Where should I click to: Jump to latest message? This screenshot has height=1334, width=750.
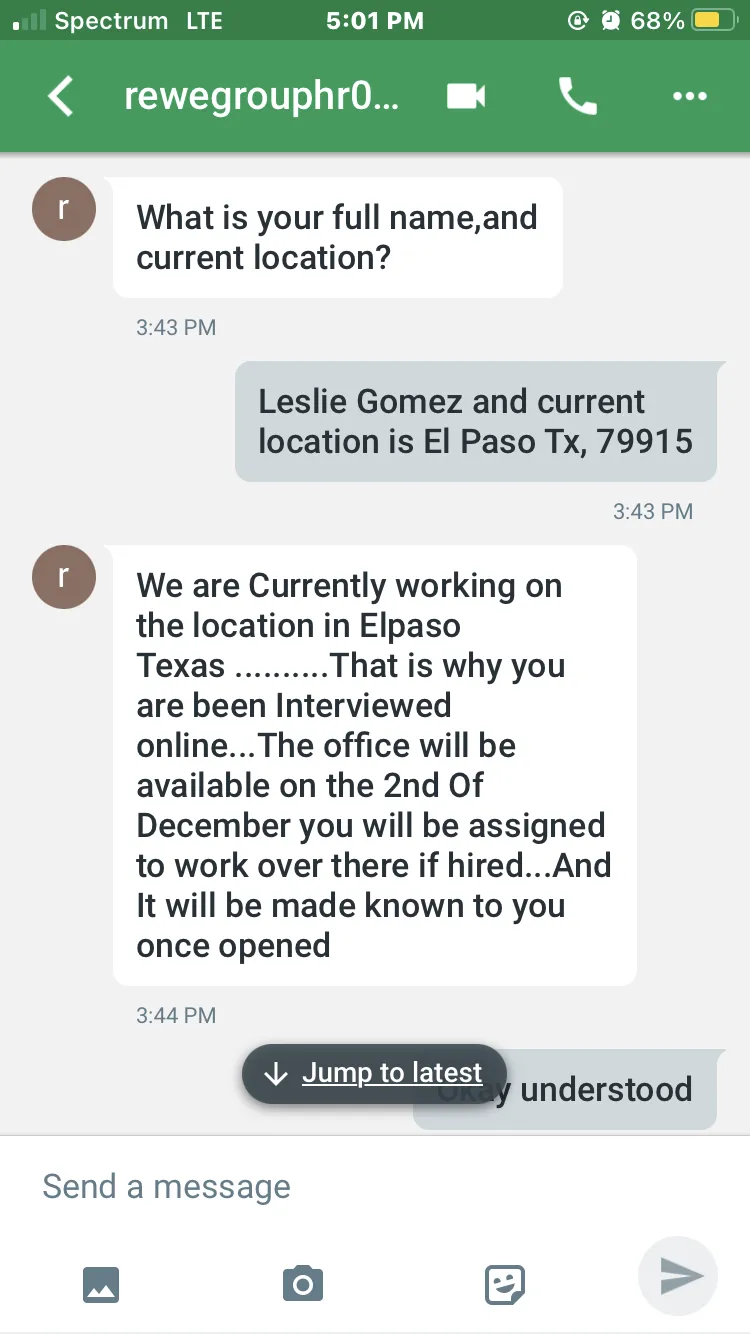pos(374,1074)
